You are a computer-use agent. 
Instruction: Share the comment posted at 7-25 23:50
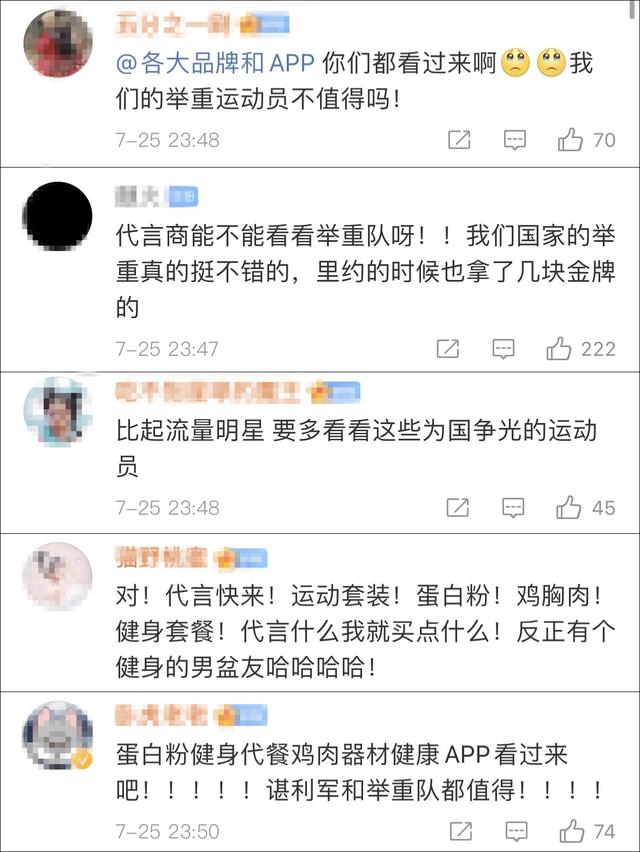point(460,831)
